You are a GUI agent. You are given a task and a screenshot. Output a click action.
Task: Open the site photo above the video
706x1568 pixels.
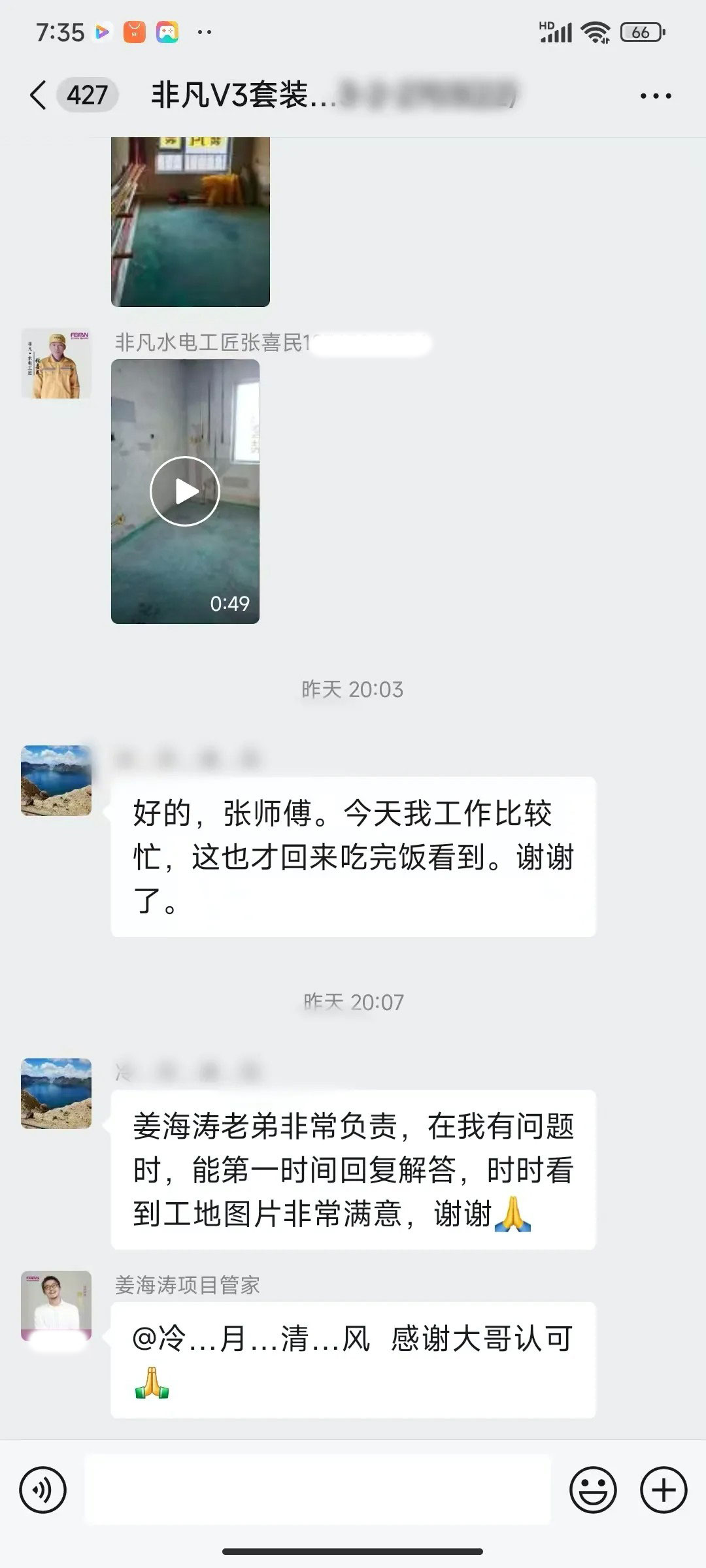coord(190,222)
